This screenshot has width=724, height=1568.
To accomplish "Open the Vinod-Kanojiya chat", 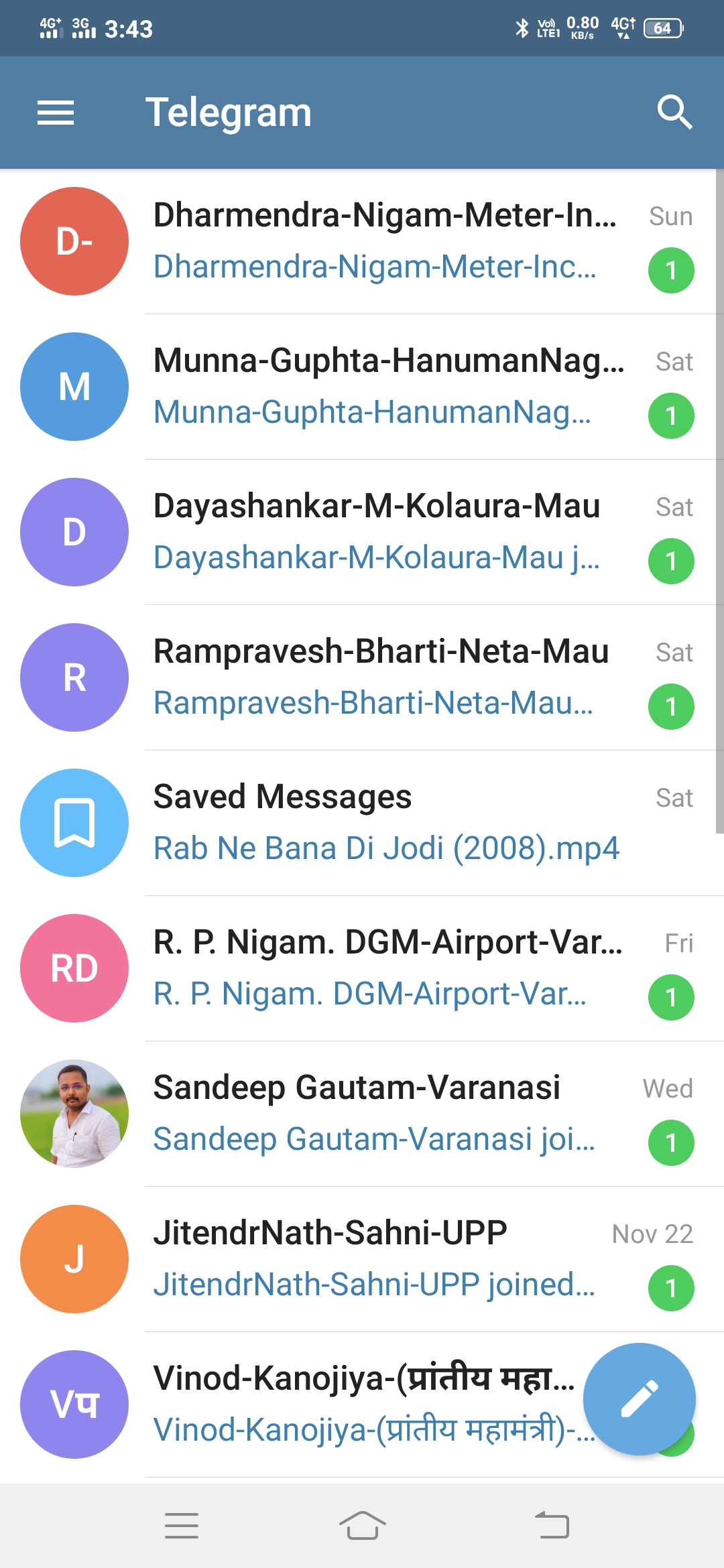I will [x=335, y=1404].
